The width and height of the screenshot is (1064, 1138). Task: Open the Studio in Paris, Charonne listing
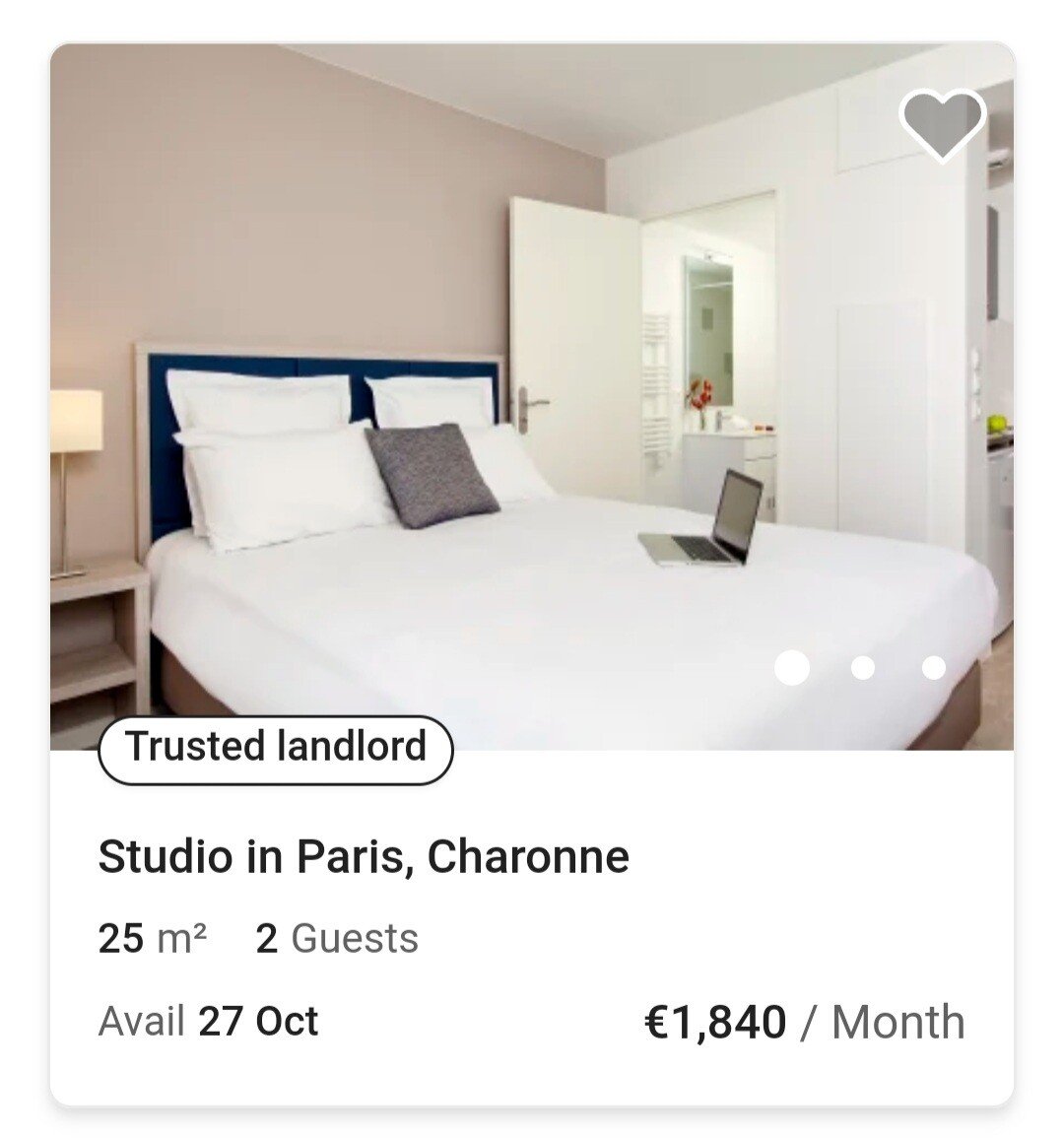coord(363,856)
